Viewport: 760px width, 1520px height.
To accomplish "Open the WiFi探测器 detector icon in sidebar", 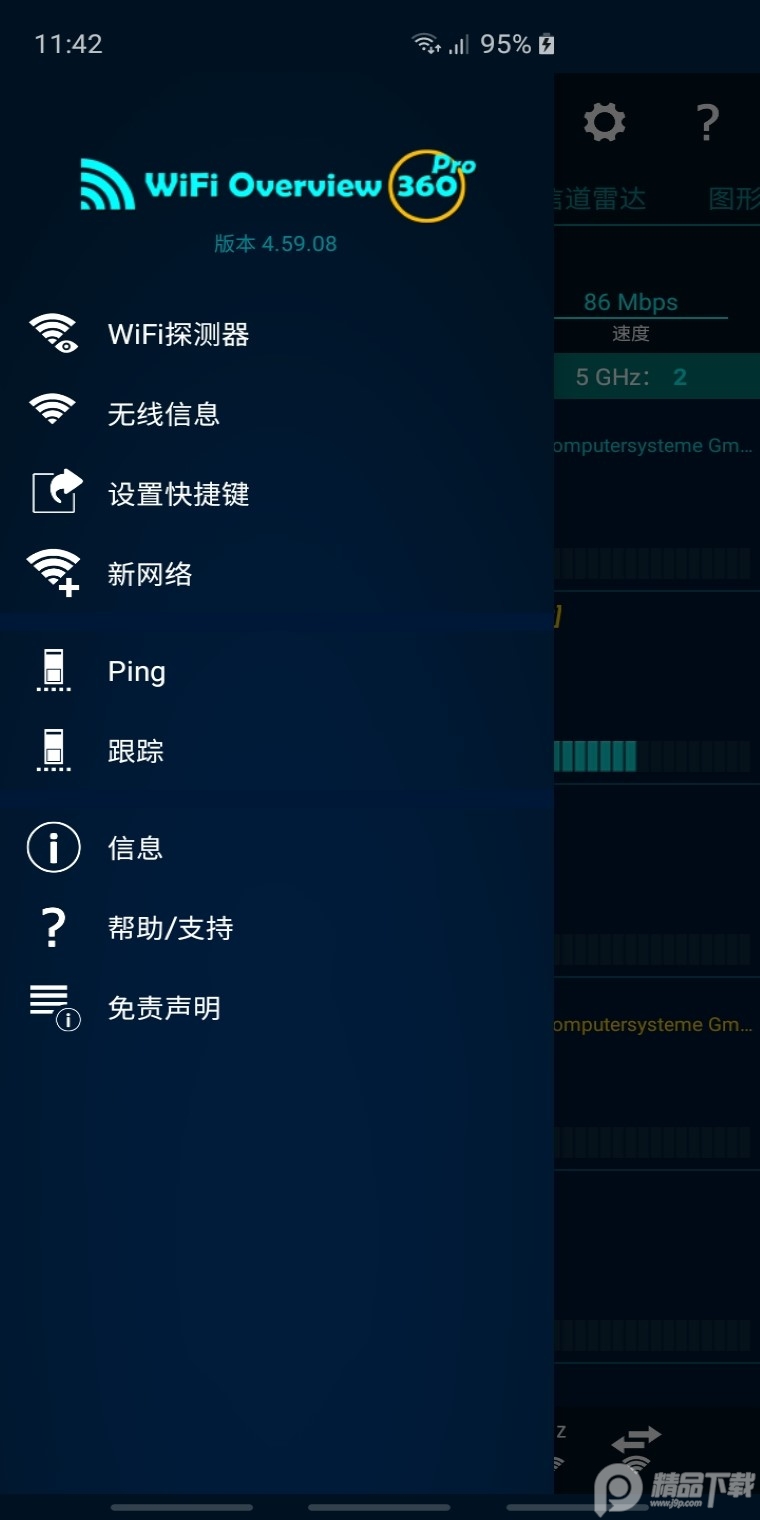I will click(x=53, y=333).
